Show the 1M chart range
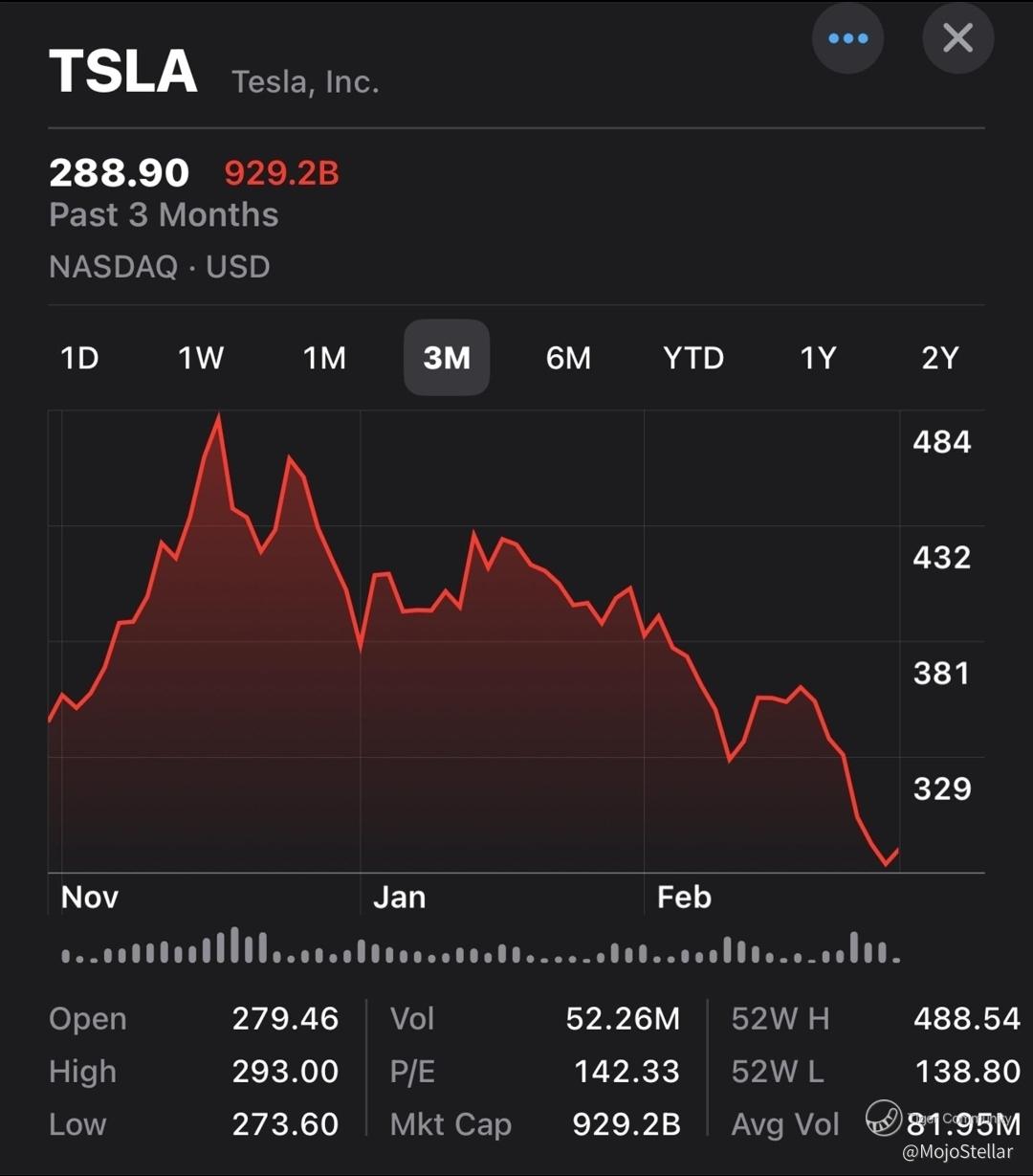The height and width of the screenshot is (1176, 1033). click(x=324, y=358)
